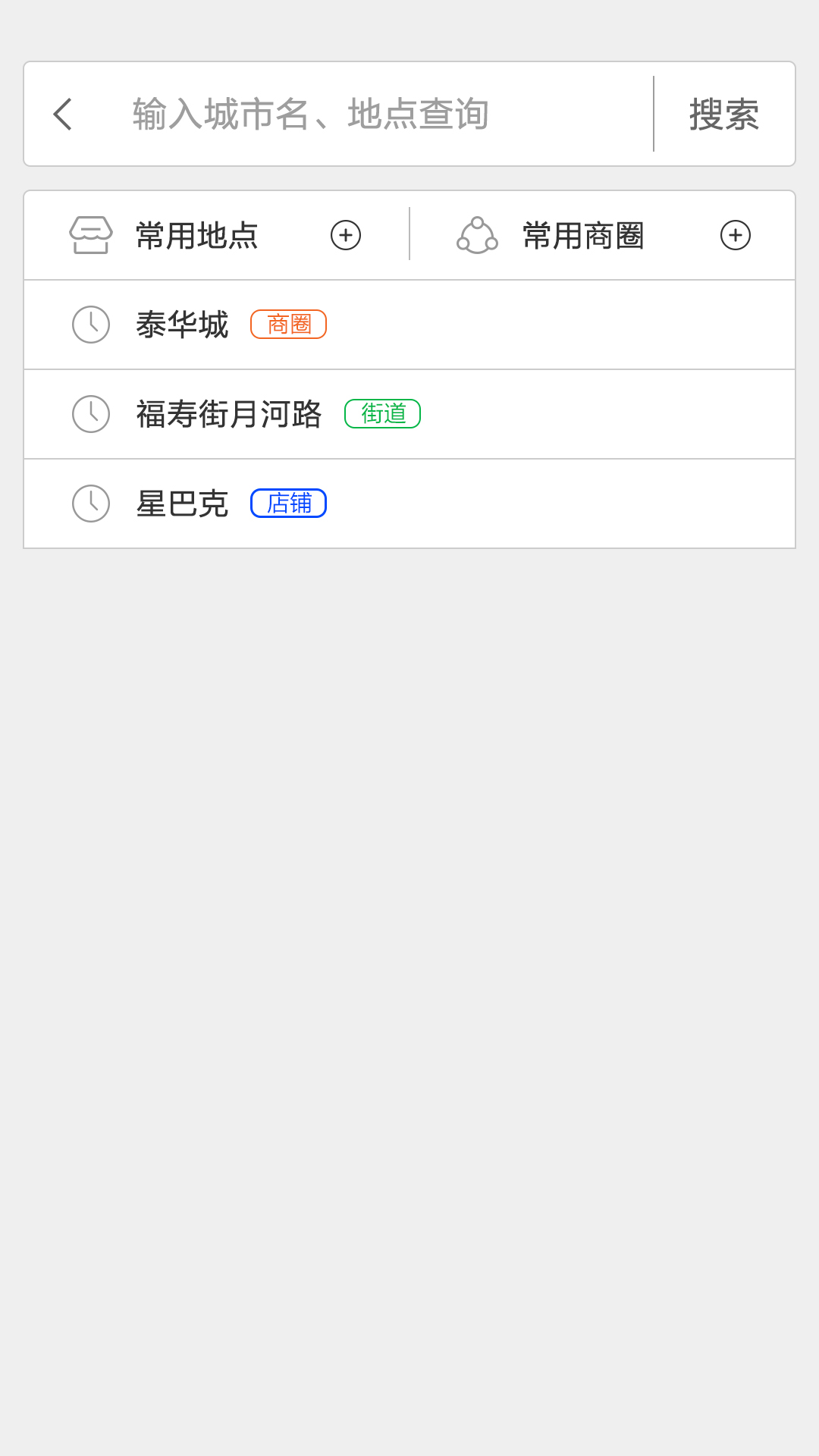Add a new 常用地点 with plus icon
This screenshot has width=819, height=1456.
pos(346,235)
